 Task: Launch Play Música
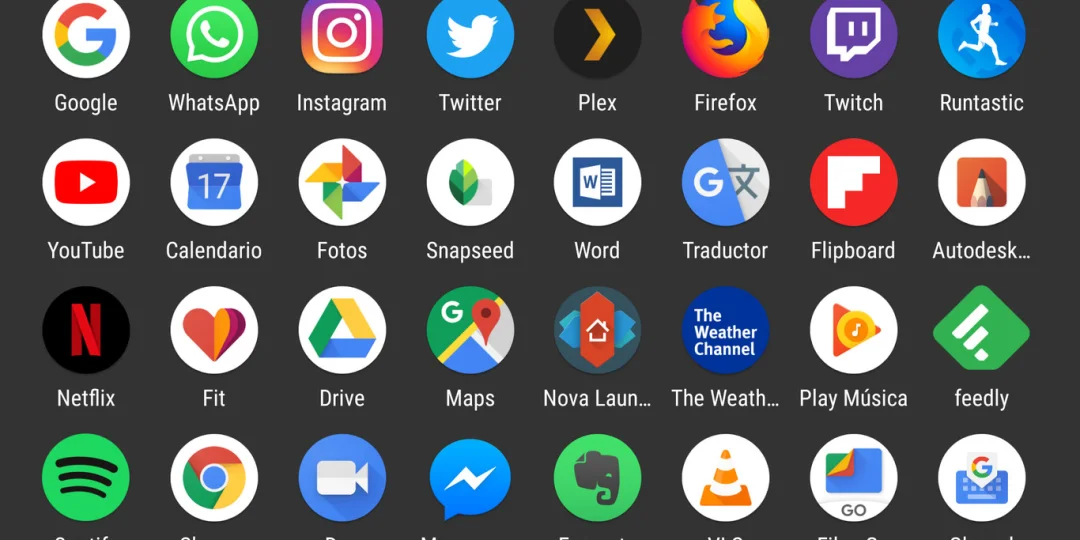coord(854,330)
